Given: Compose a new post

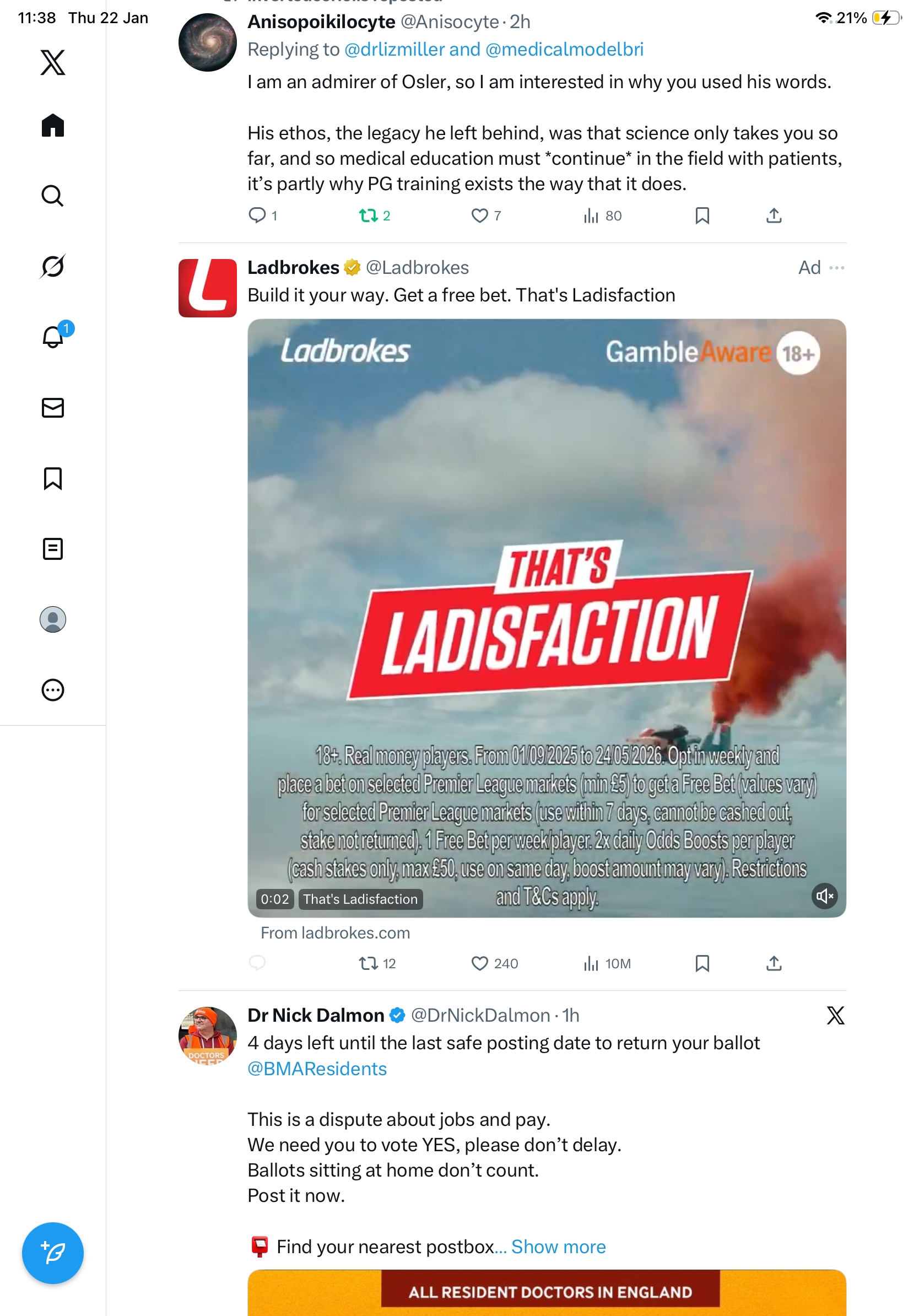Looking at the screenshot, I should (x=53, y=1253).
